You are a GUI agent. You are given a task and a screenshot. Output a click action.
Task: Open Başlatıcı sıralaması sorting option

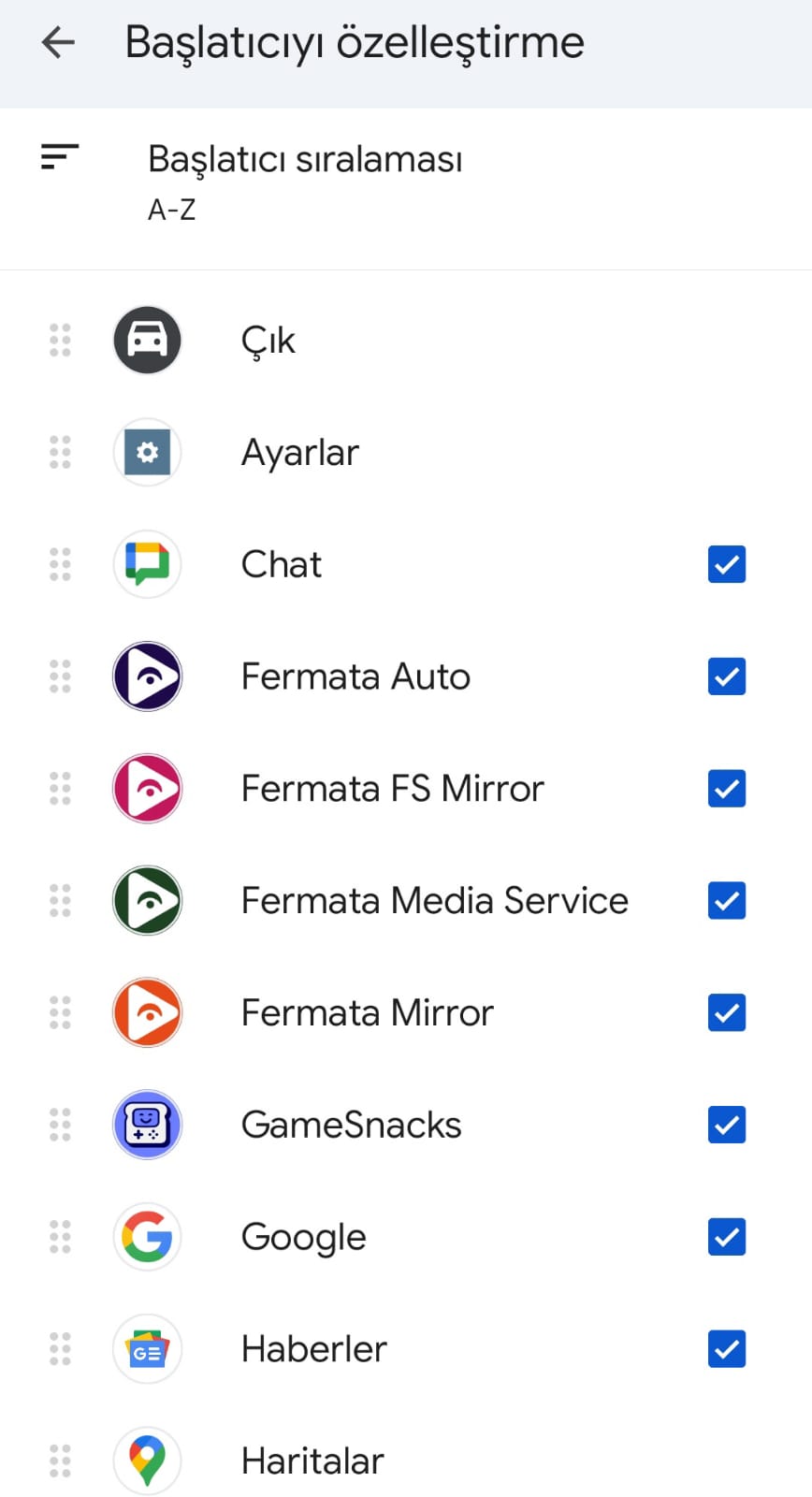coord(406,184)
